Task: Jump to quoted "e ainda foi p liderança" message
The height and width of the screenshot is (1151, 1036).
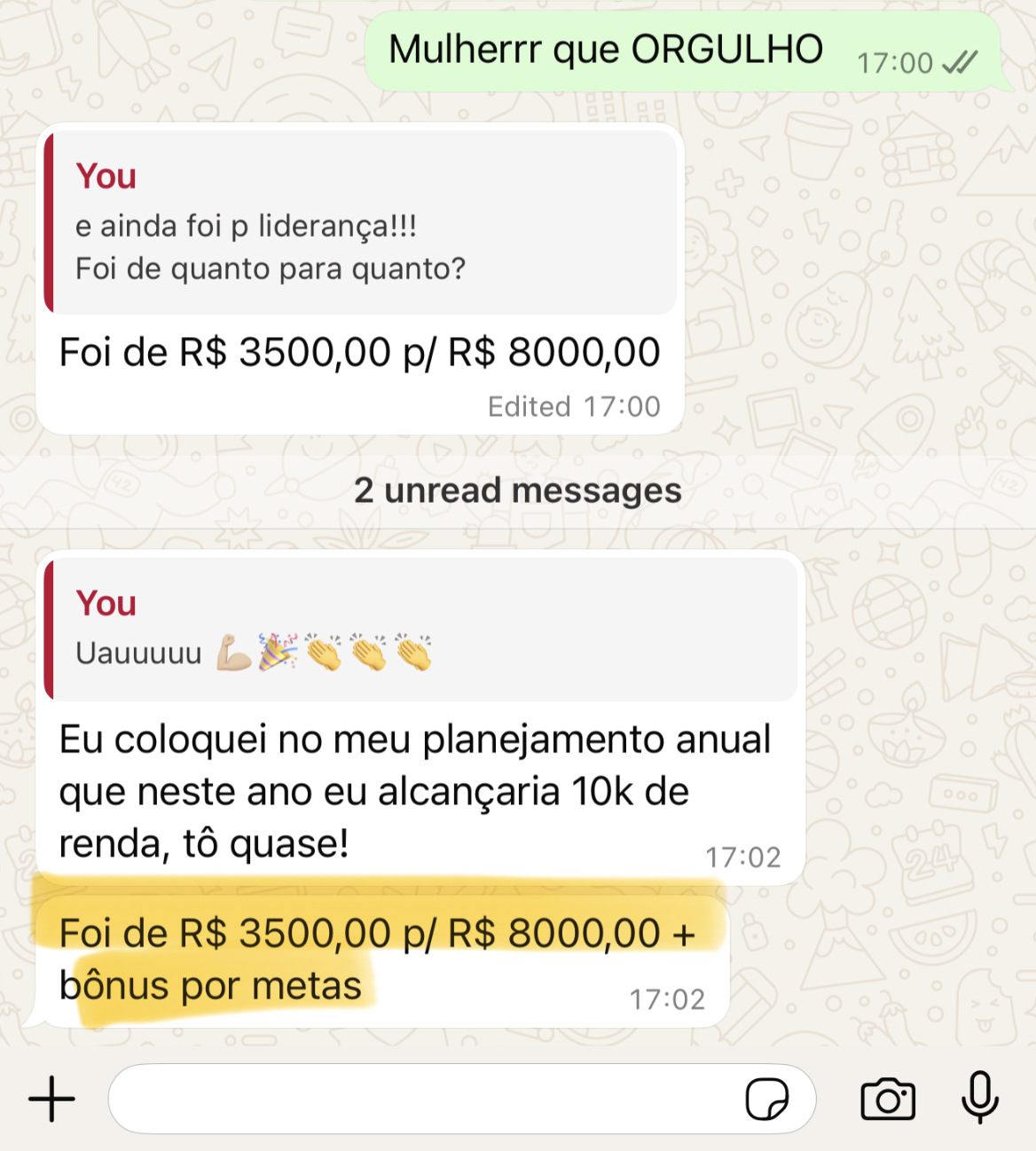Action: [x=359, y=223]
